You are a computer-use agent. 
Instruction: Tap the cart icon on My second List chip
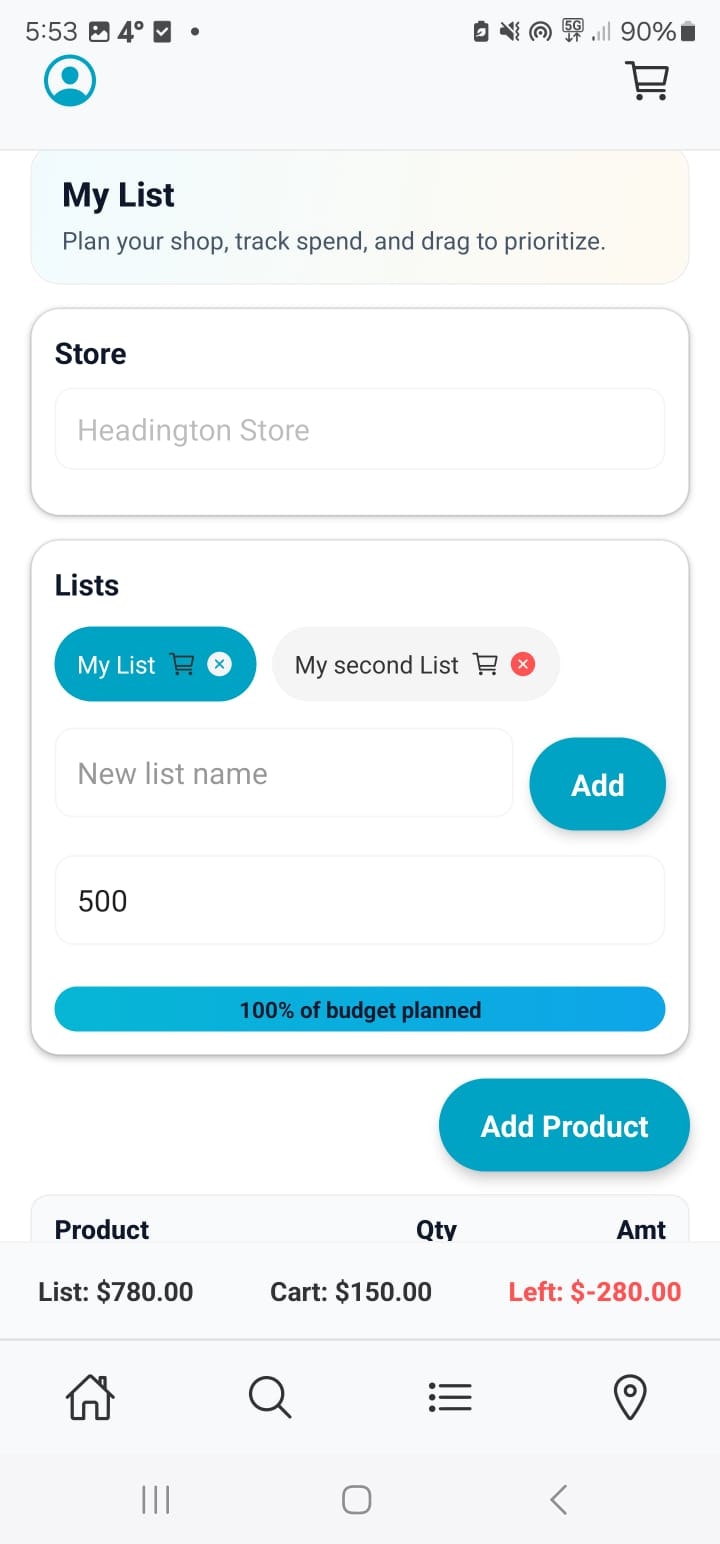[486, 663]
